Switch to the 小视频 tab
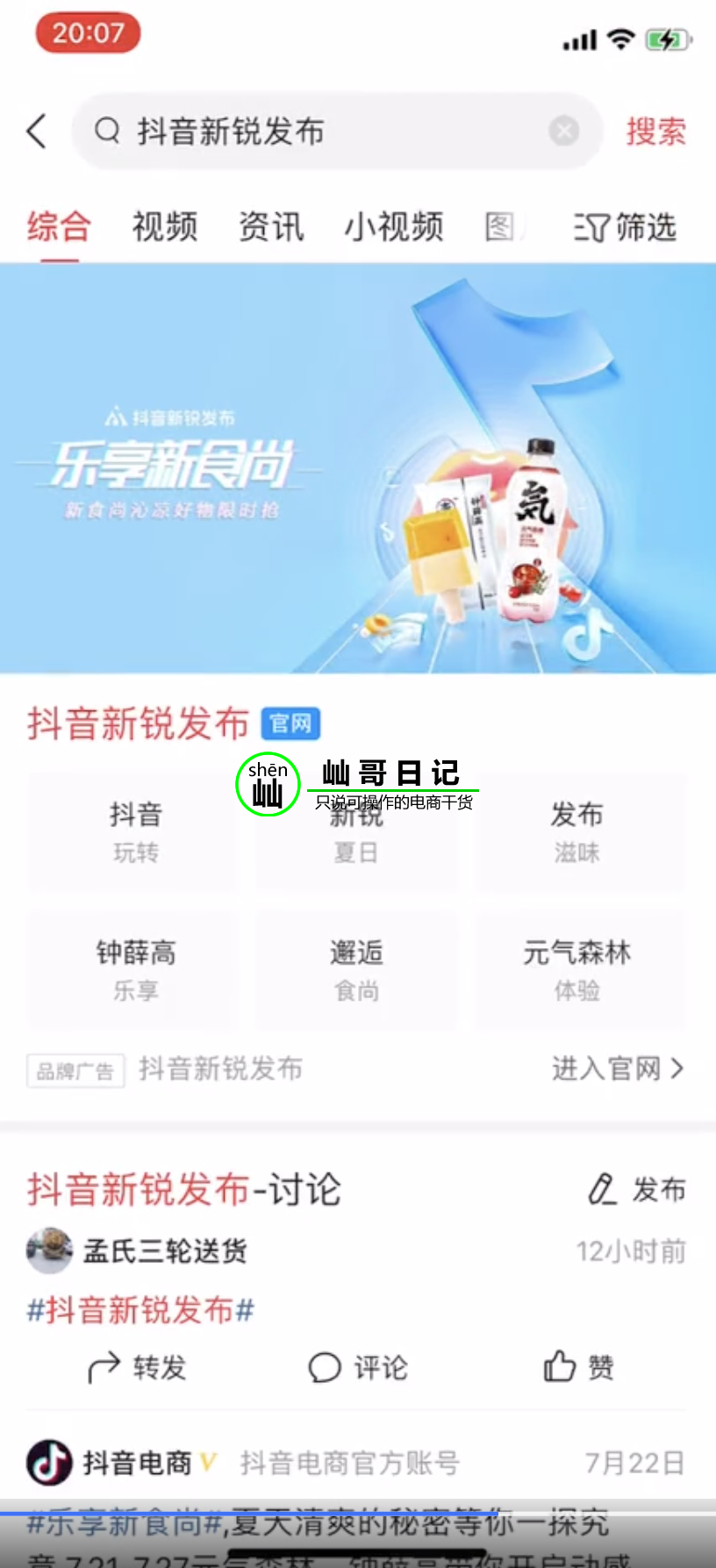This screenshot has height=1568, width=716. 393,227
